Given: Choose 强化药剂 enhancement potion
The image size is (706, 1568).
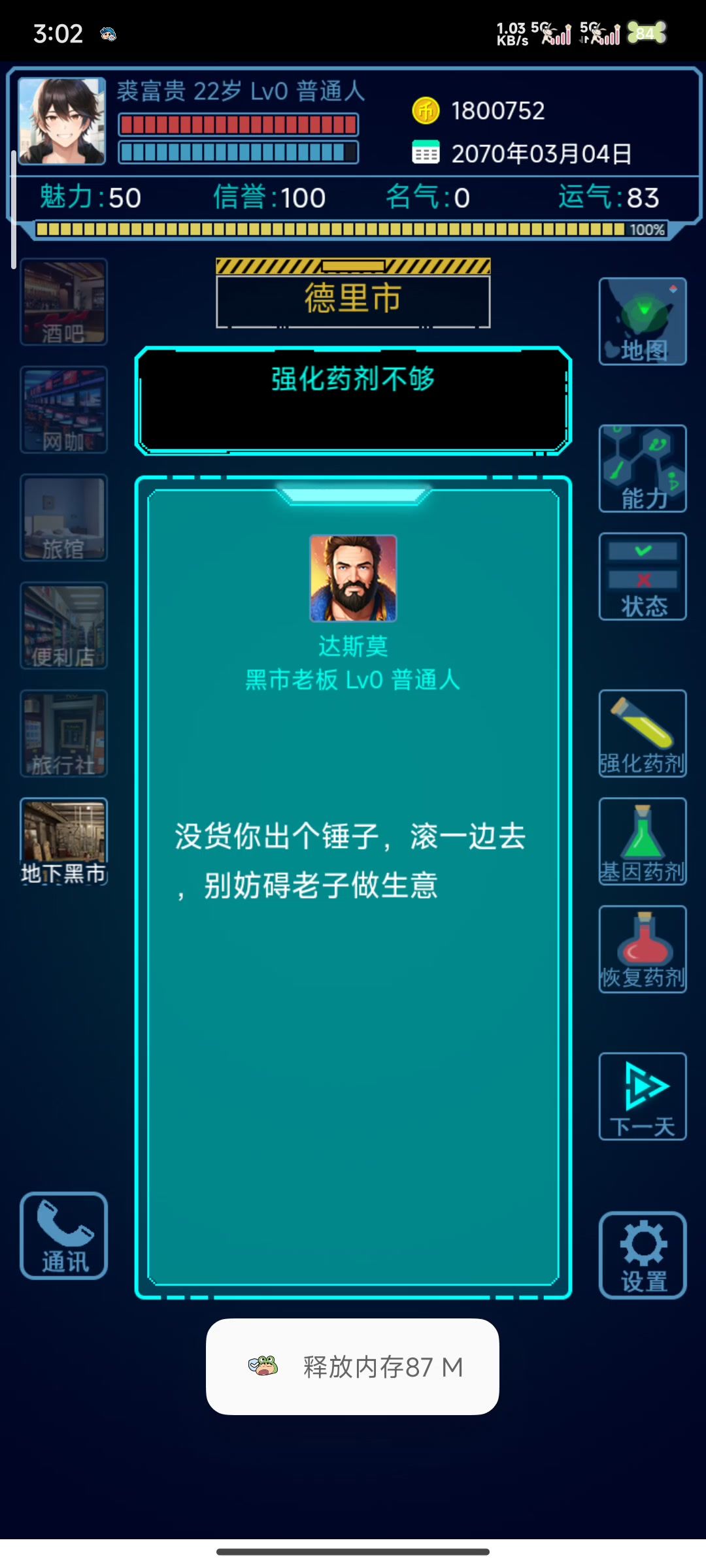Looking at the screenshot, I should pos(643,733).
